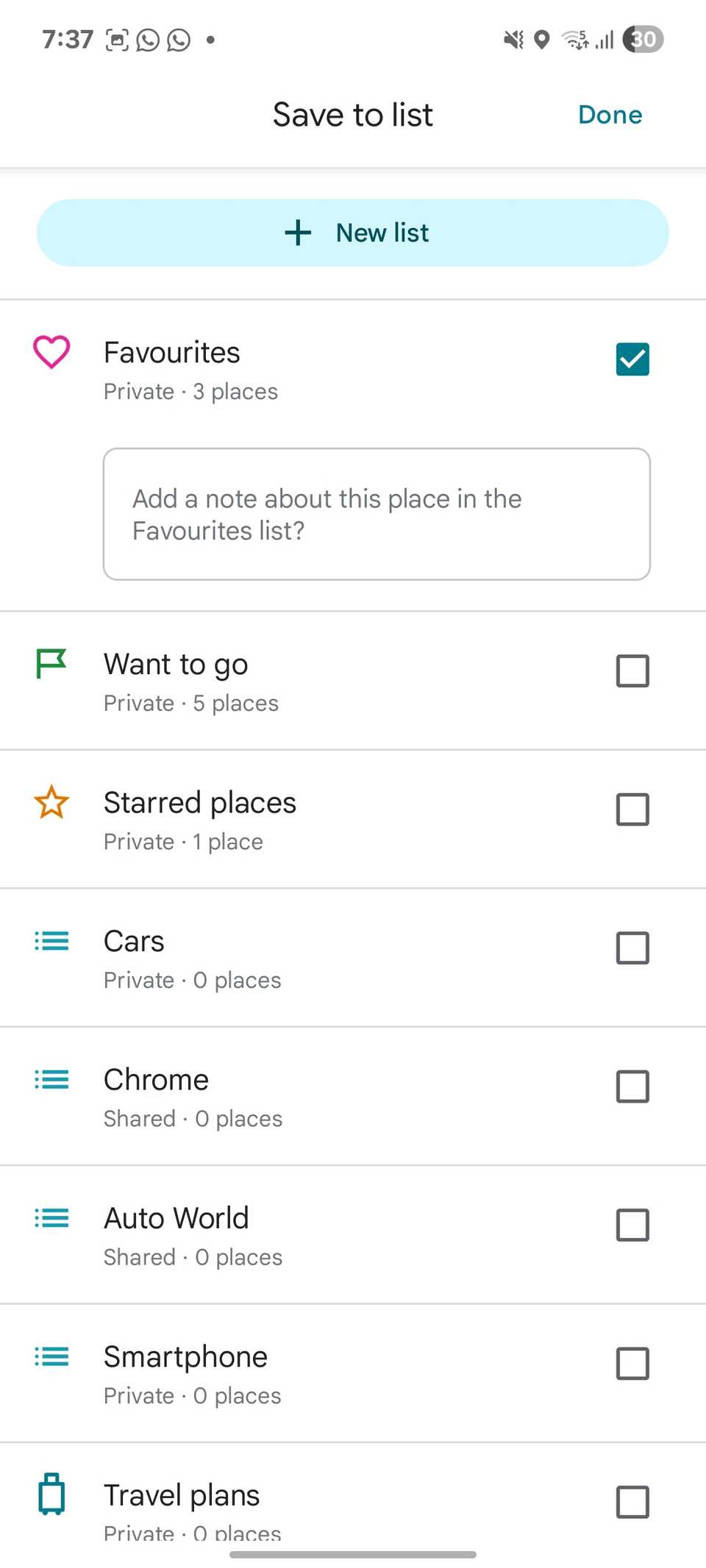Enable the Starred places checkbox

pos(632,809)
